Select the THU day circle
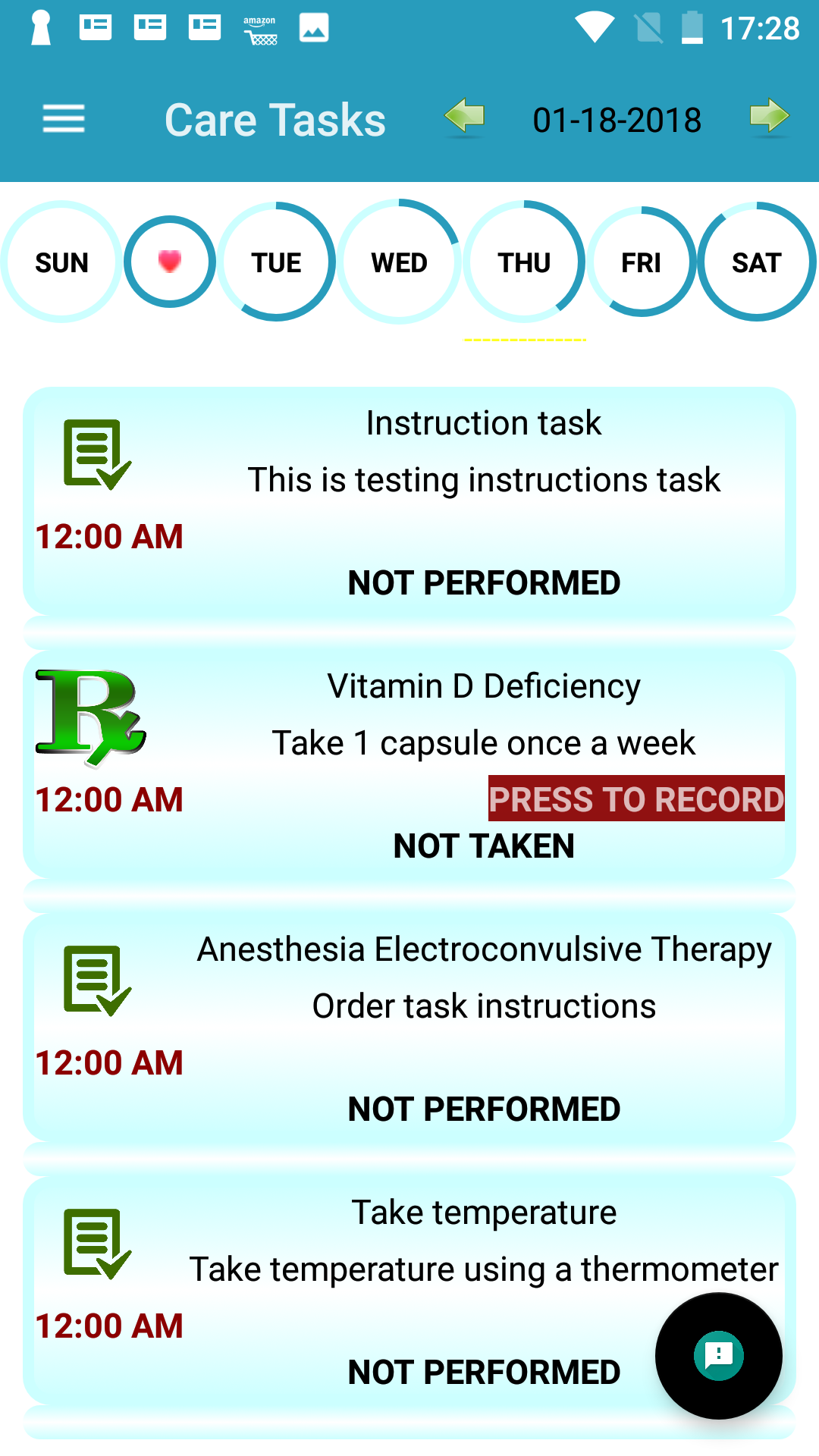 [x=526, y=261]
